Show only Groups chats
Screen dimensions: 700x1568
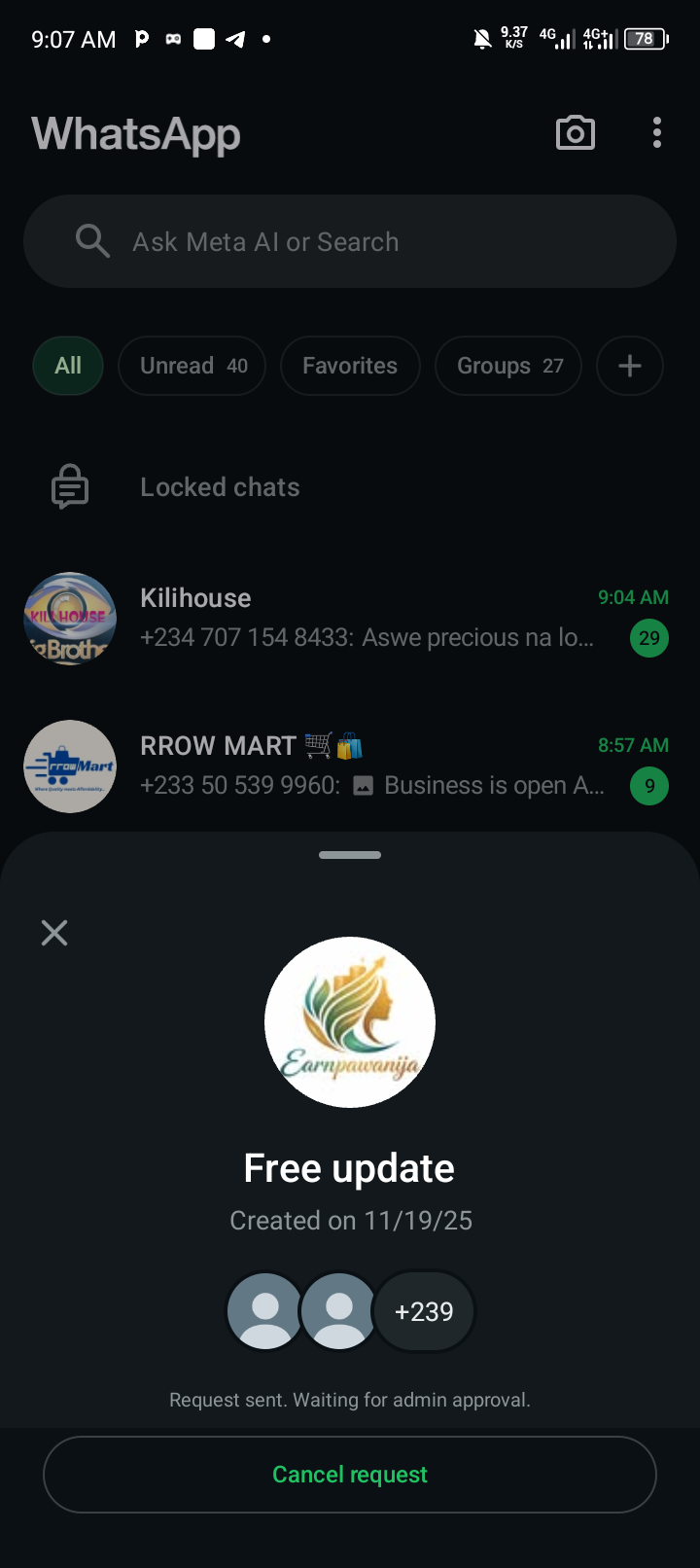coord(508,366)
